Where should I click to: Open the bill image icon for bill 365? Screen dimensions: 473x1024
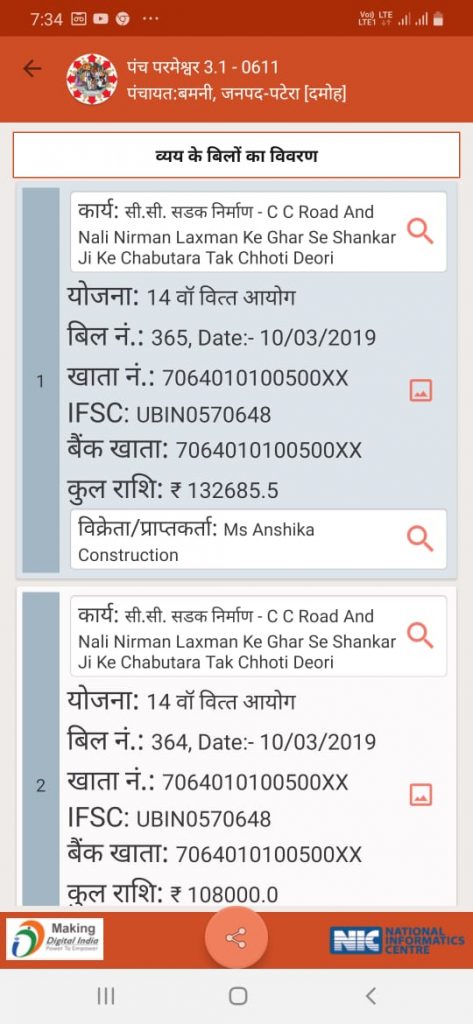[x=420, y=391]
